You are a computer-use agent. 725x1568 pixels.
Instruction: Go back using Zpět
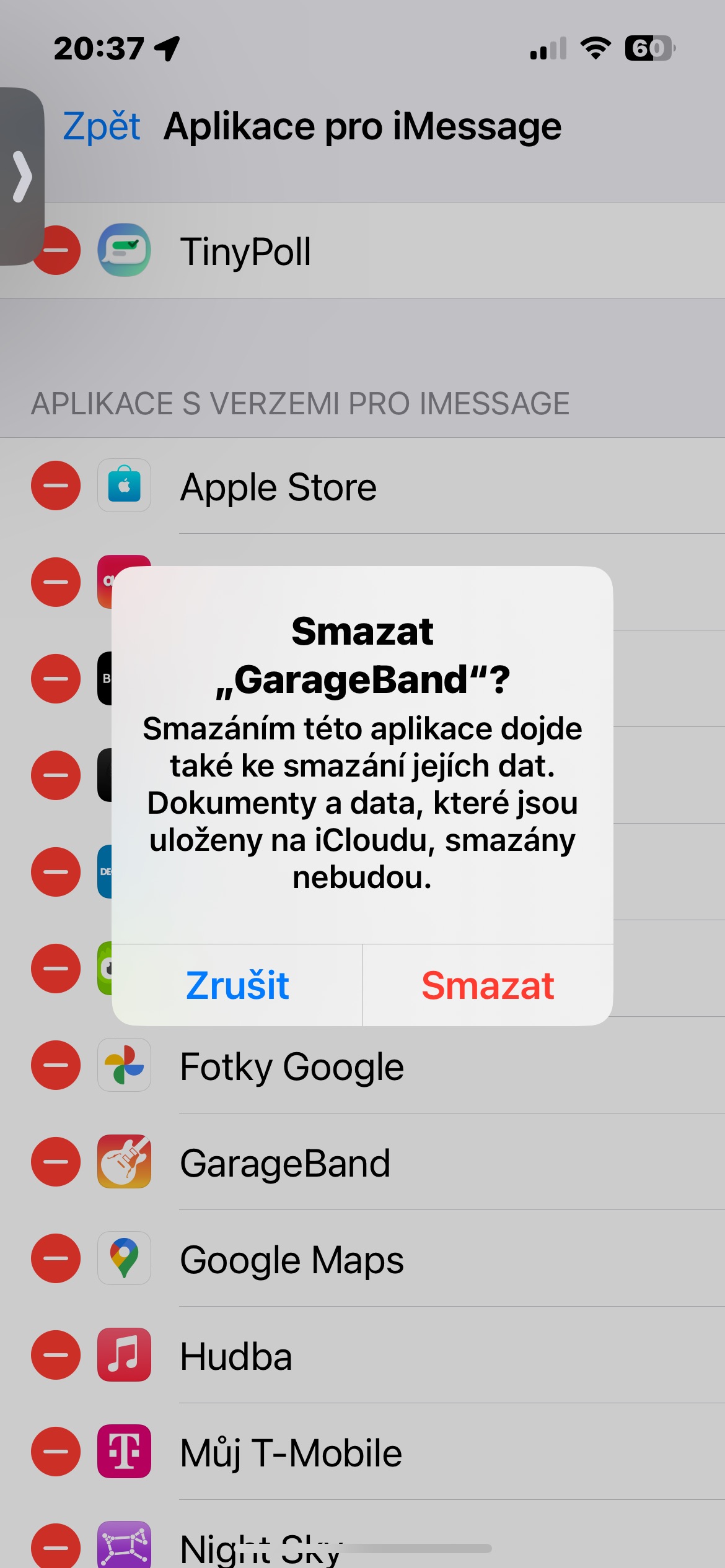(x=102, y=126)
